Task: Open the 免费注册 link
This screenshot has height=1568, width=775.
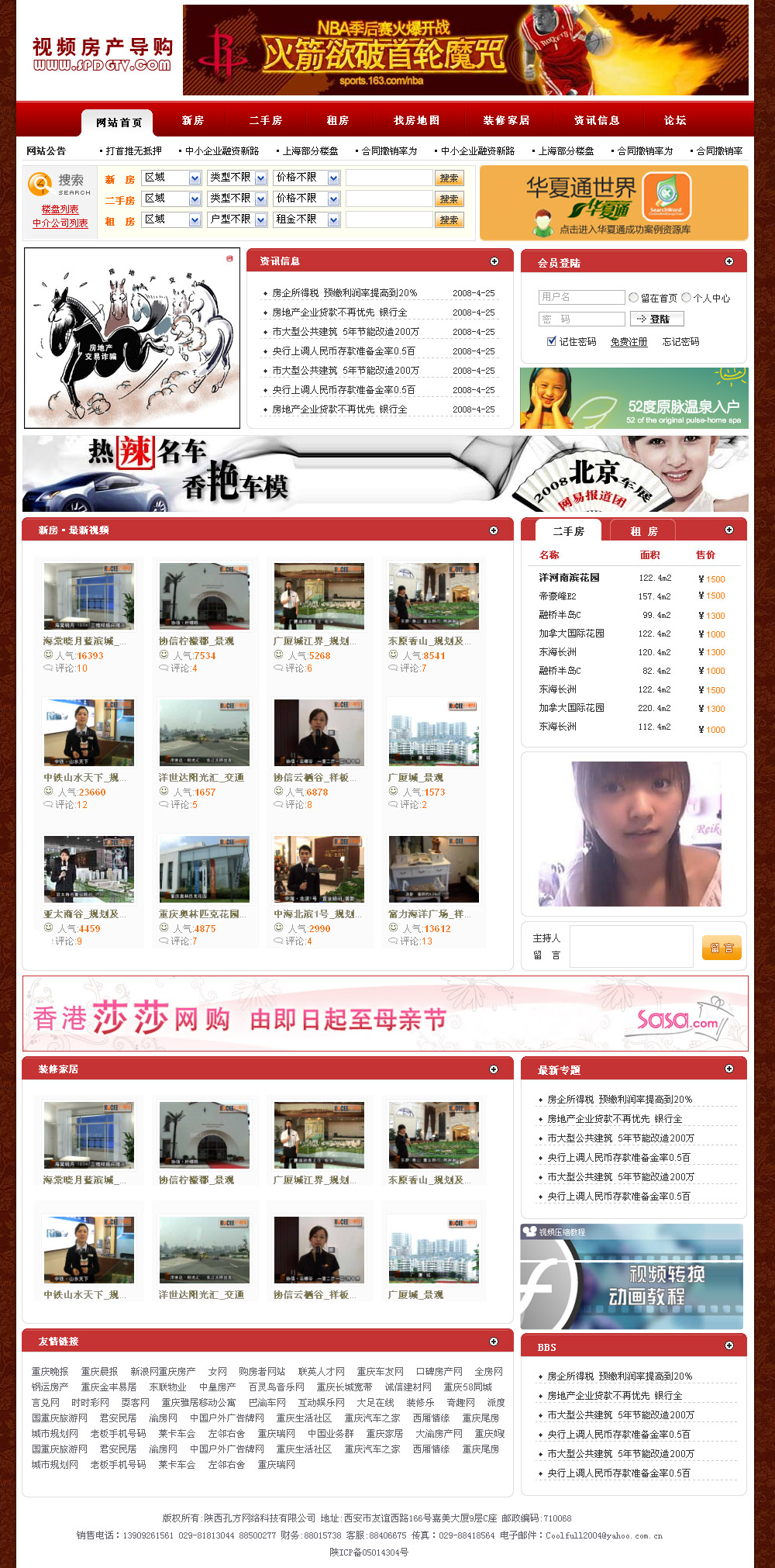Action: [x=629, y=342]
